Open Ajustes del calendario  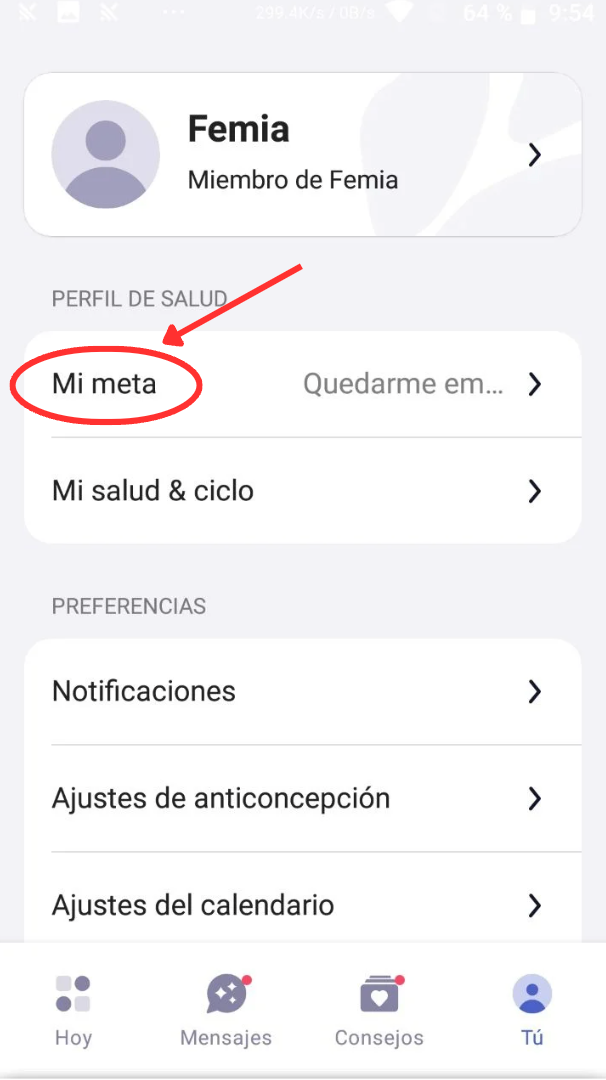302,905
